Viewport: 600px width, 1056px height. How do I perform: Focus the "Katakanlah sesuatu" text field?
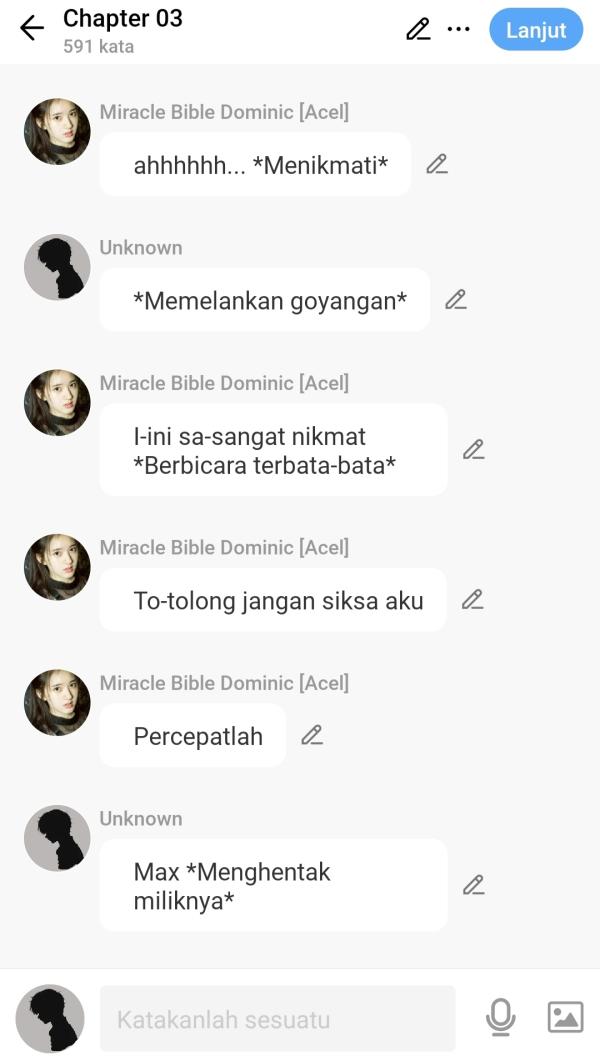click(x=277, y=1019)
